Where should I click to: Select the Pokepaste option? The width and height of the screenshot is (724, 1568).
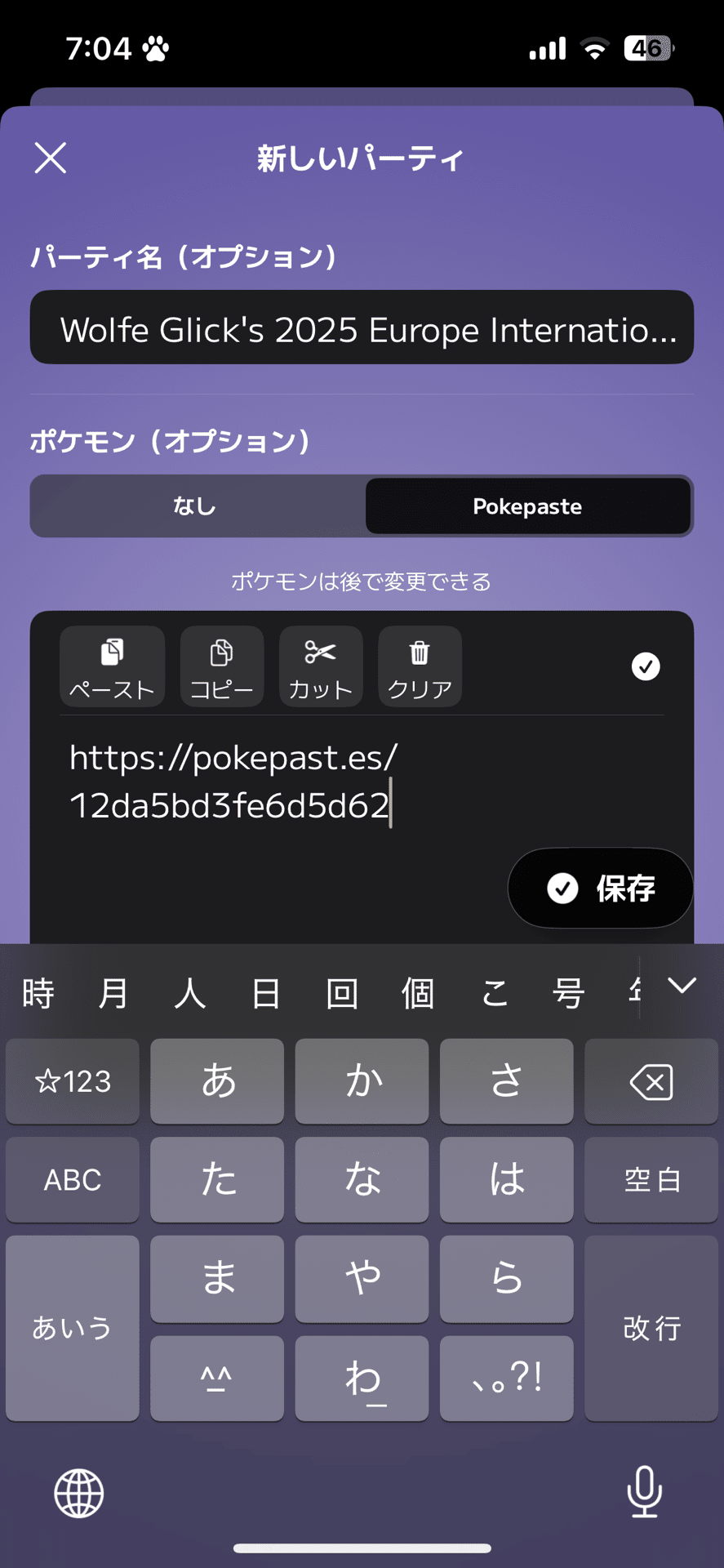point(528,506)
